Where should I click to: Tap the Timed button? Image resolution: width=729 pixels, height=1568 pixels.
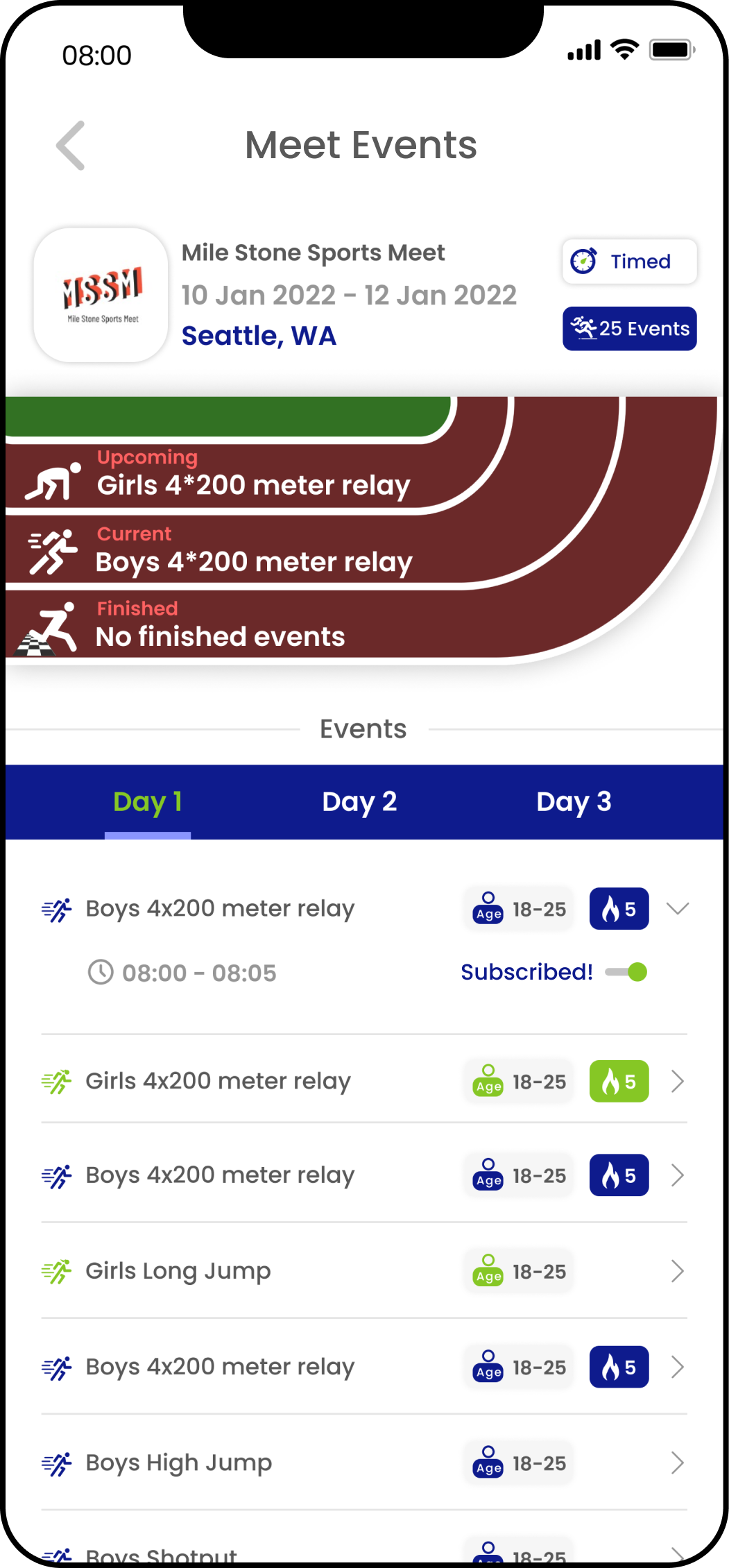click(629, 262)
